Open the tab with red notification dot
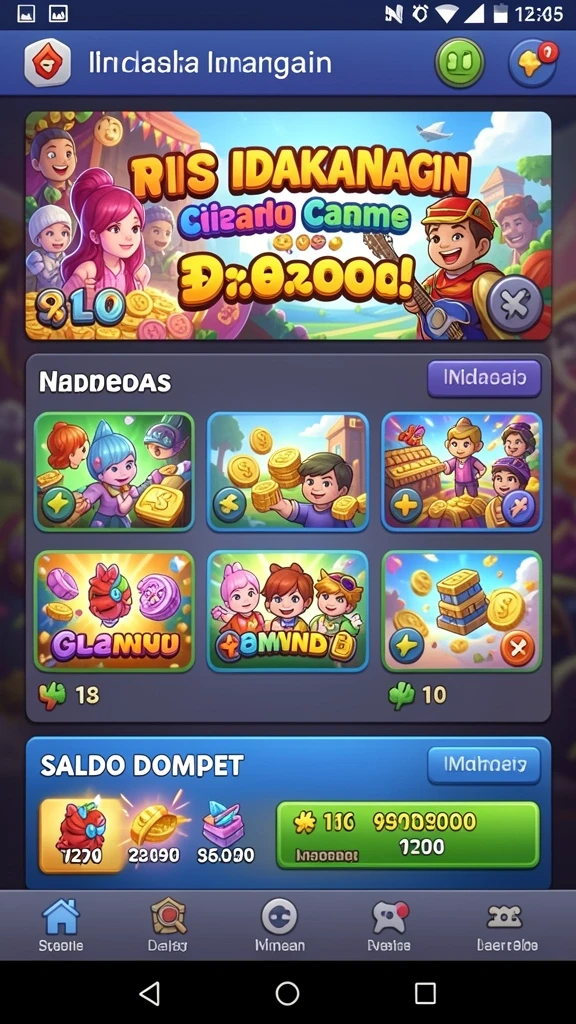 (389, 925)
